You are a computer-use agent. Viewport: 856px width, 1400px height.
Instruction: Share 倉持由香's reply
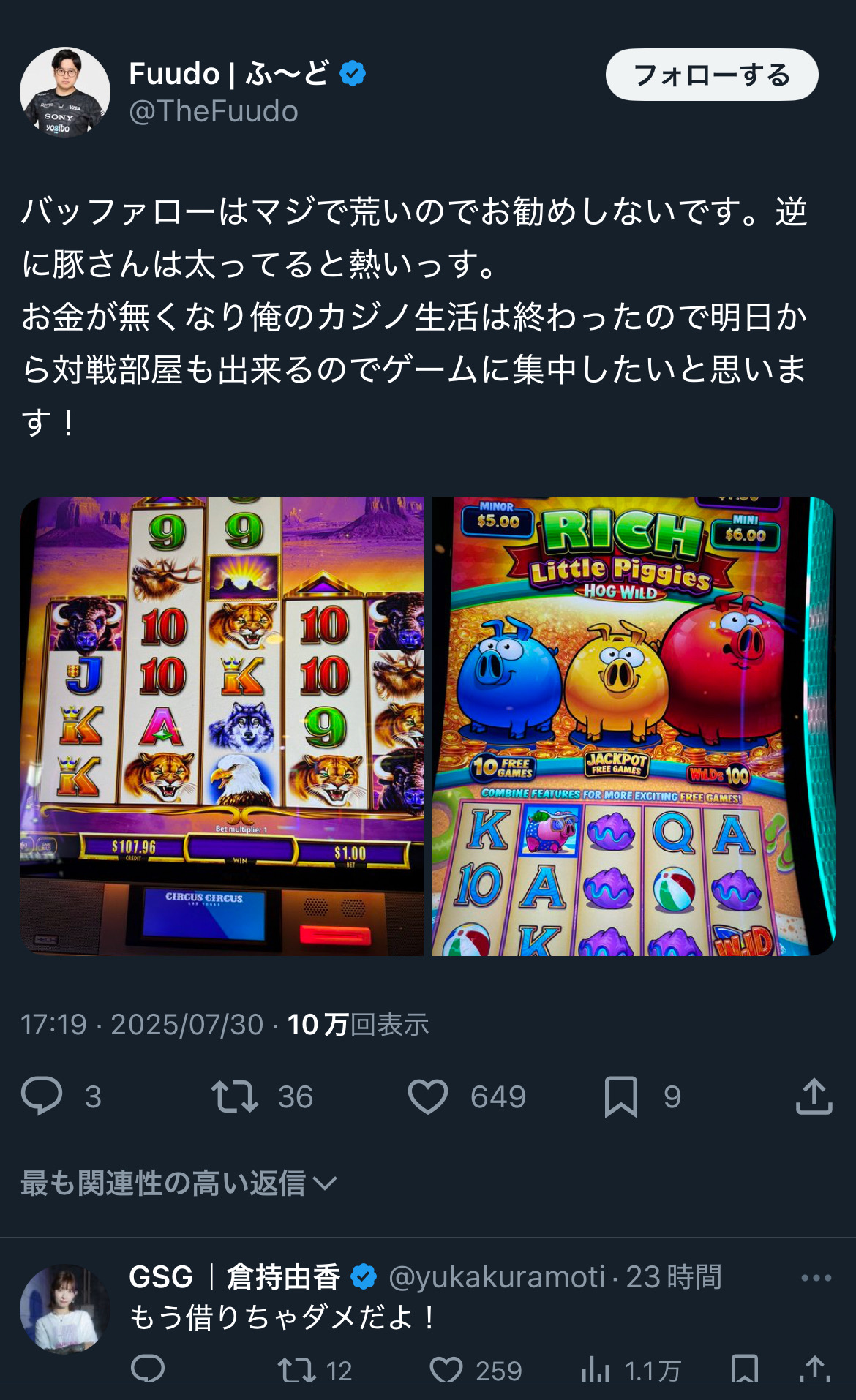point(816,1369)
